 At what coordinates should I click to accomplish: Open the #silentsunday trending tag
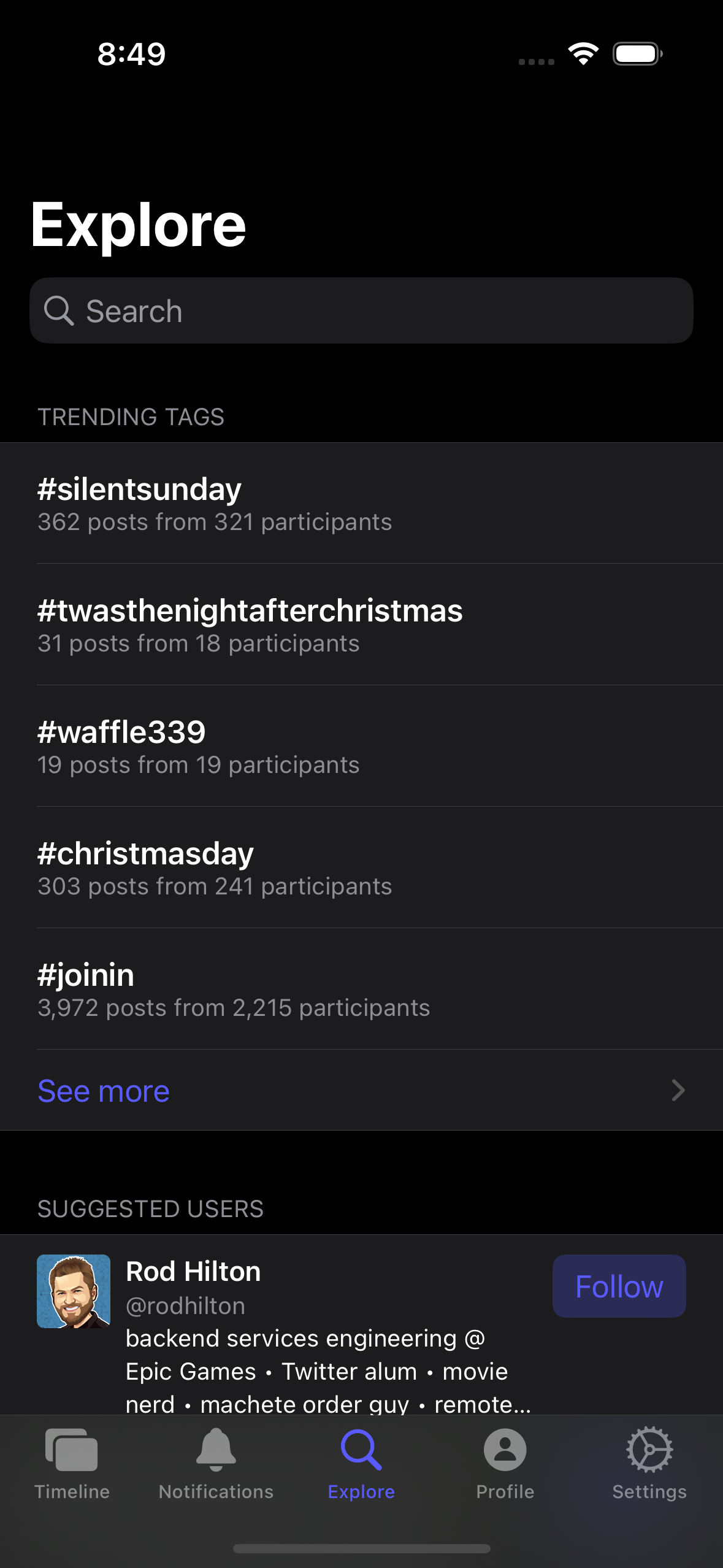click(x=361, y=503)
